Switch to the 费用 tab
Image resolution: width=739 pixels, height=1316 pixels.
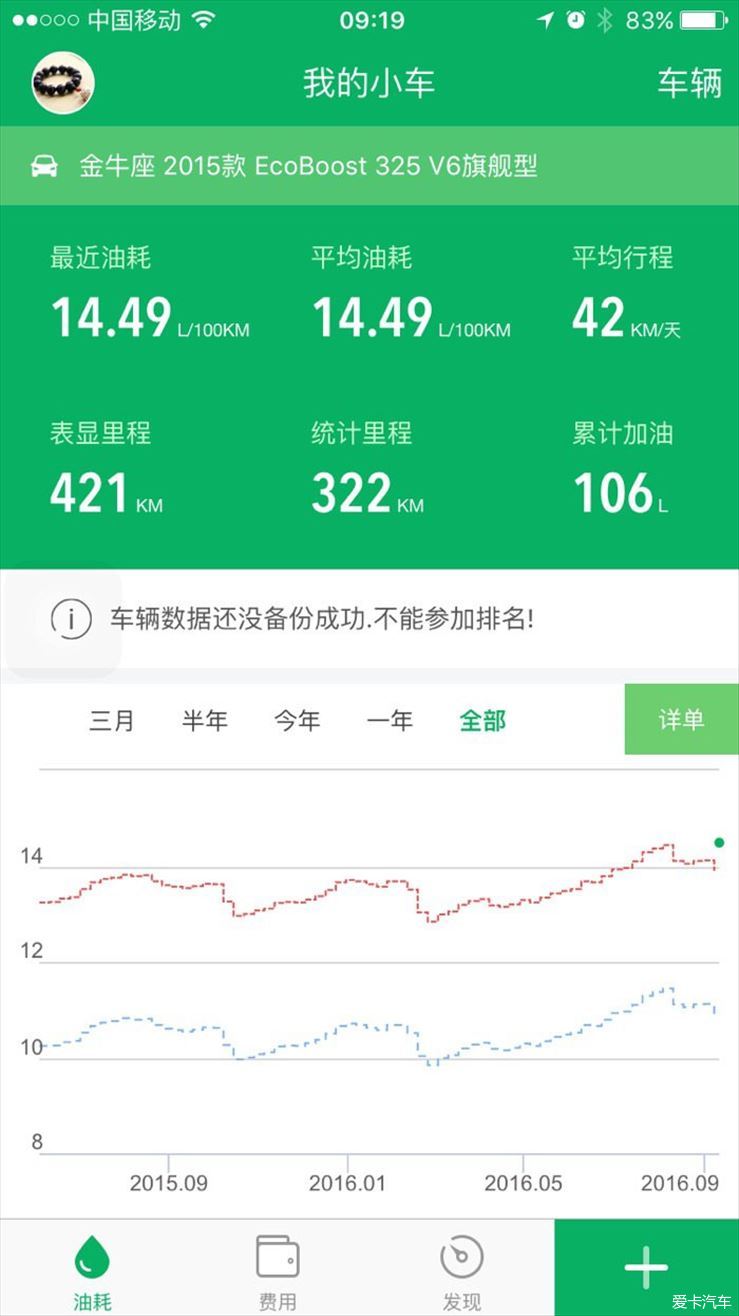pos(277,1270)
